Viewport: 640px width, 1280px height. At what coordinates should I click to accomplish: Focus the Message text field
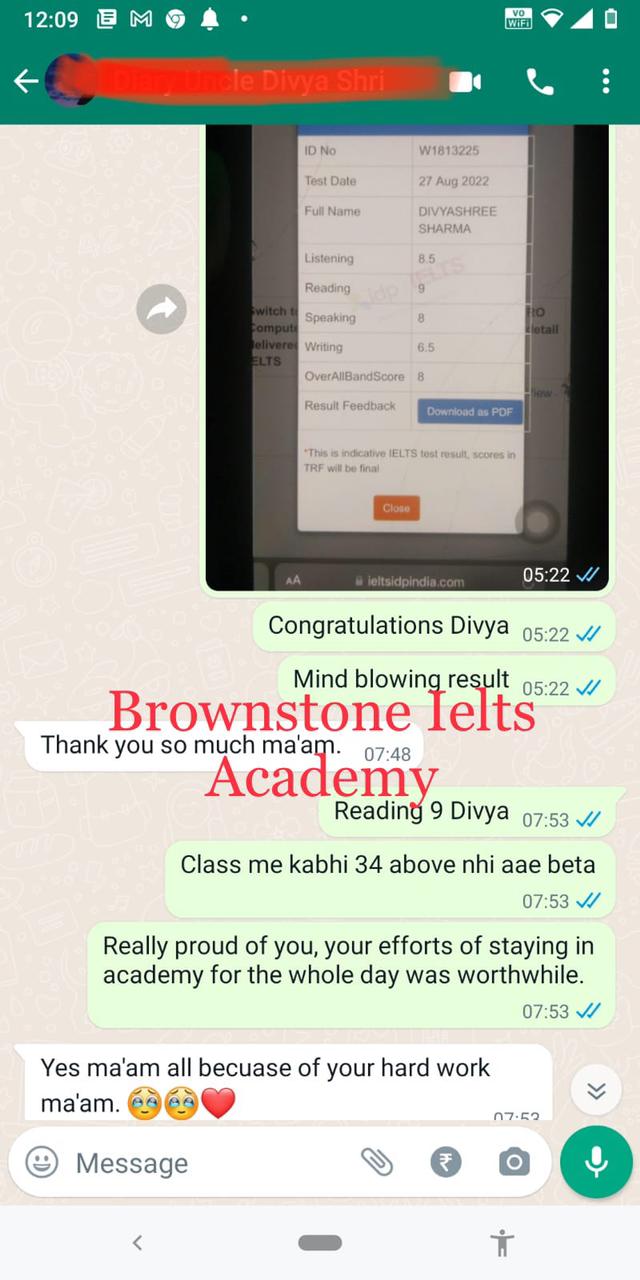click(x=200, y=1163)
